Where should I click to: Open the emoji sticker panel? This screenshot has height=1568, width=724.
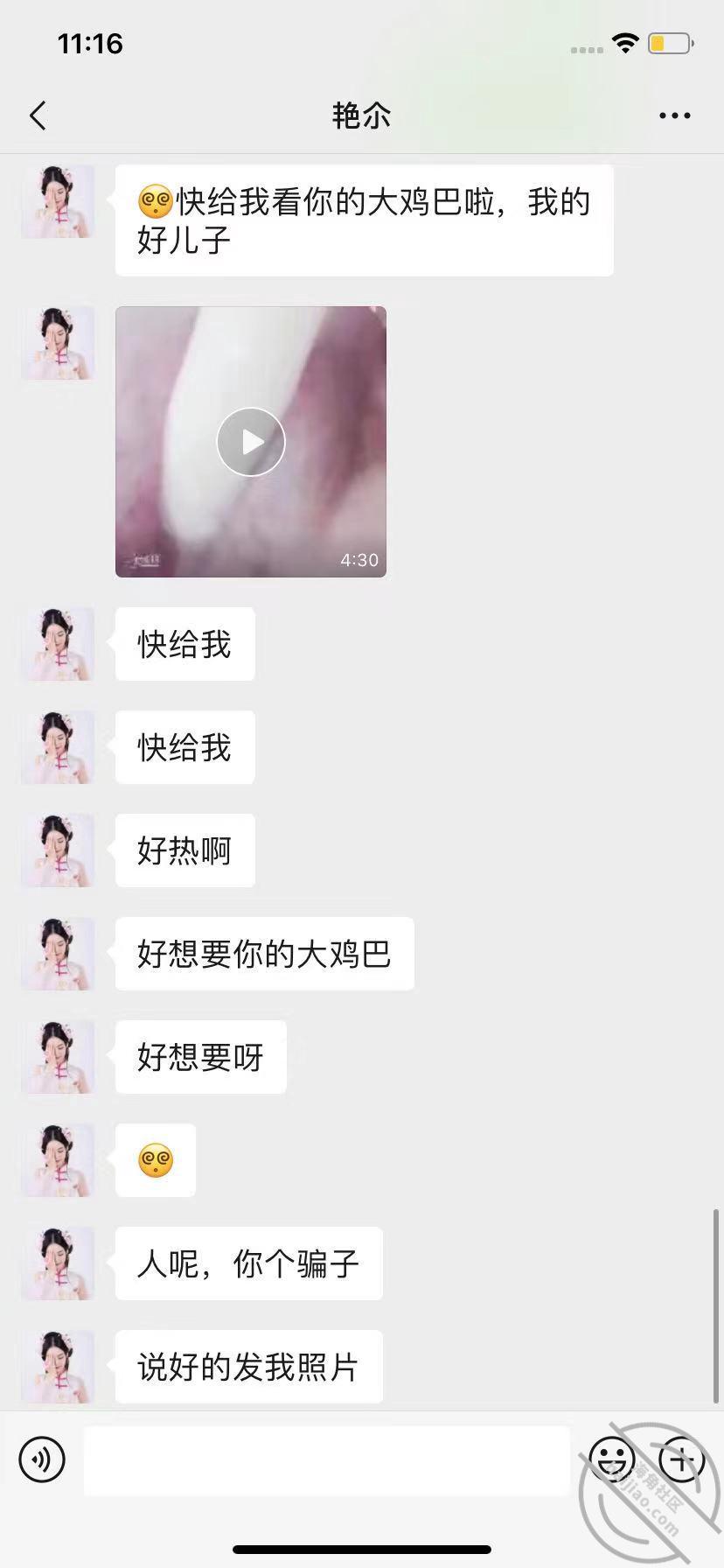tap(611, 1459)
